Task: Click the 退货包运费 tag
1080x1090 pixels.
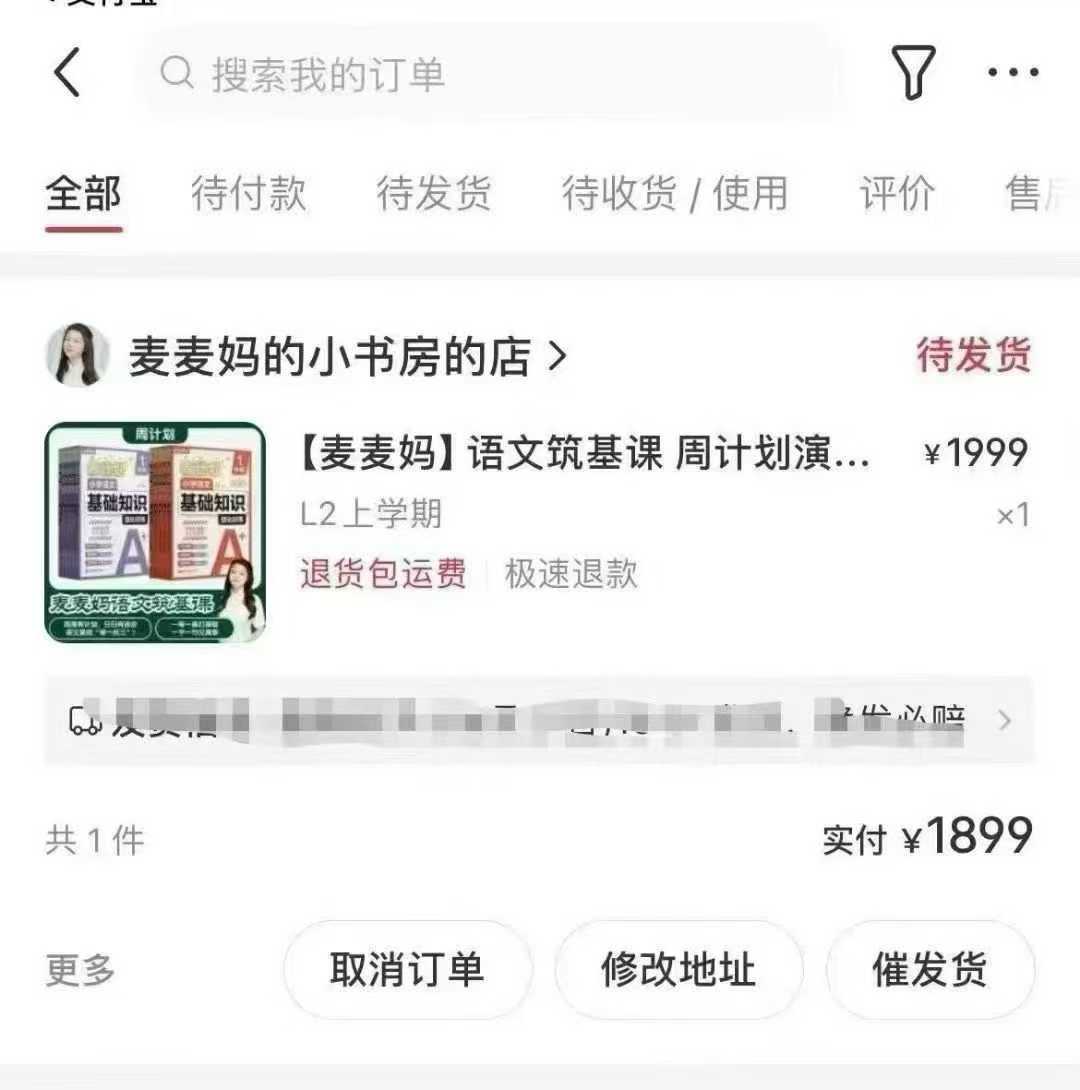Action: tap(382, 573)
